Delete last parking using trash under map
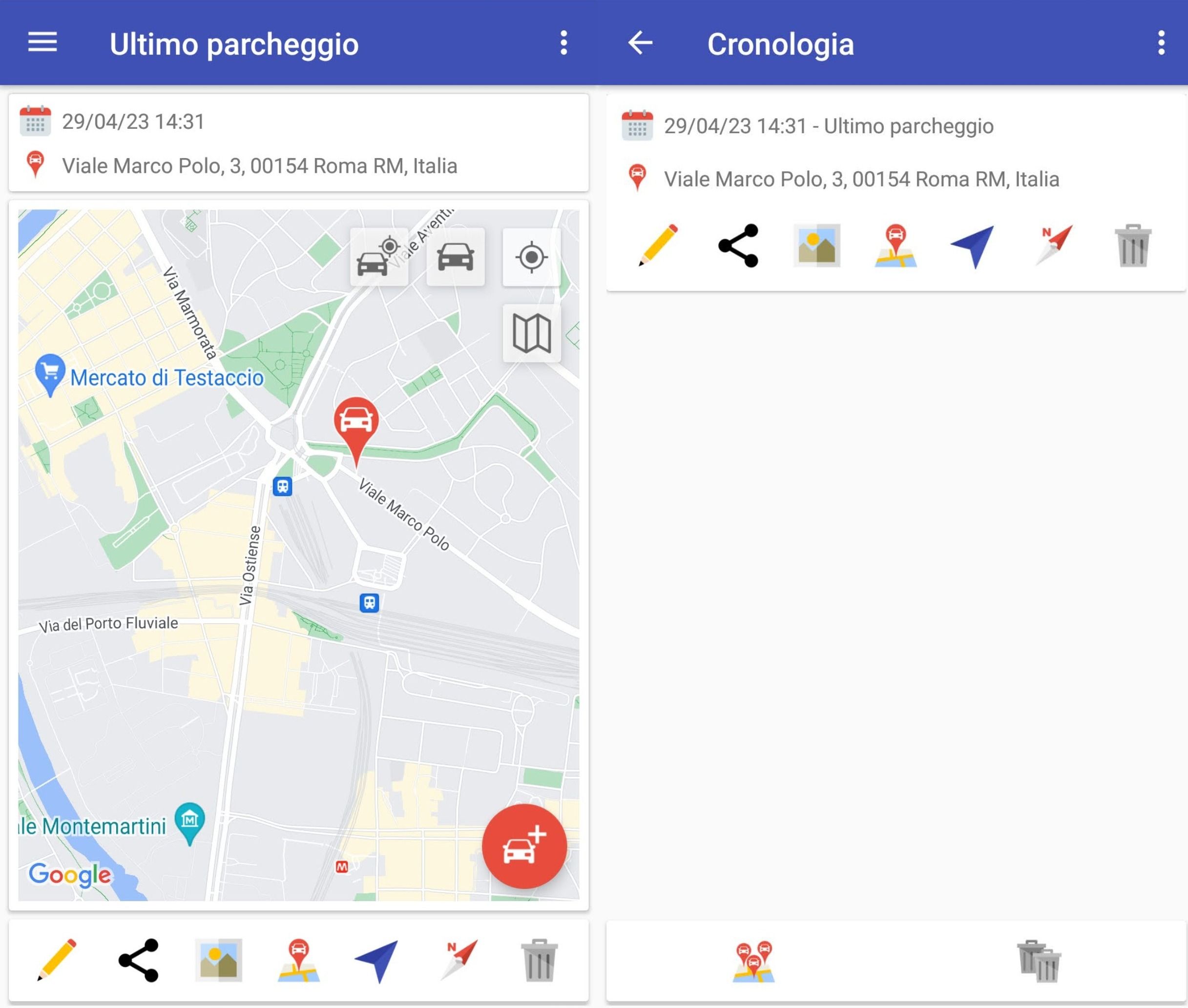This screenshot has height=1008, width=1188. point(539,960)
